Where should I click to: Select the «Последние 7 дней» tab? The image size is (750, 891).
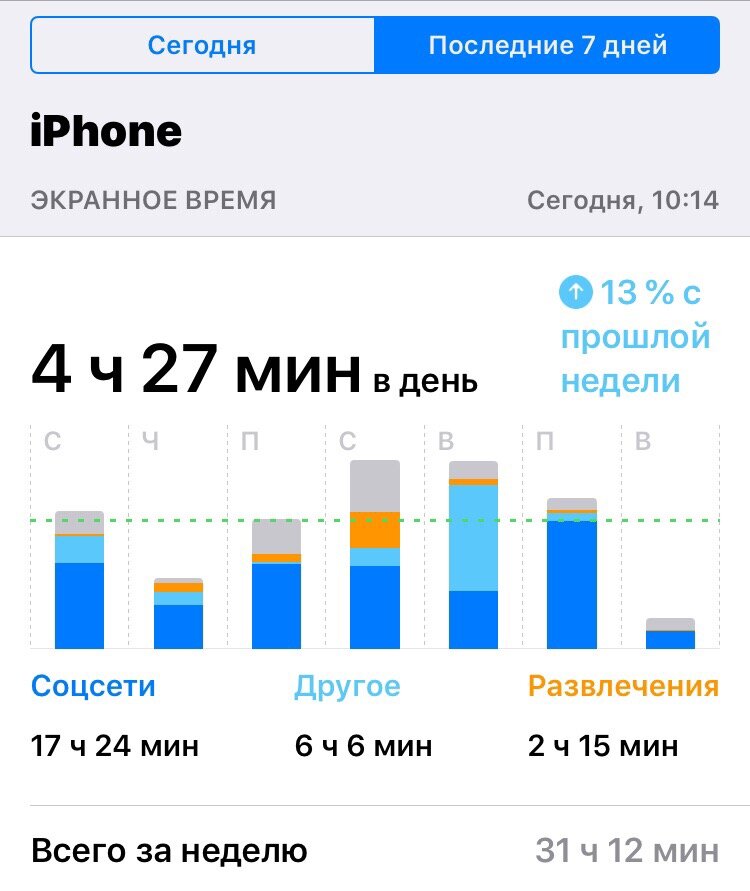pyautogui.click(x=550, y=44)
